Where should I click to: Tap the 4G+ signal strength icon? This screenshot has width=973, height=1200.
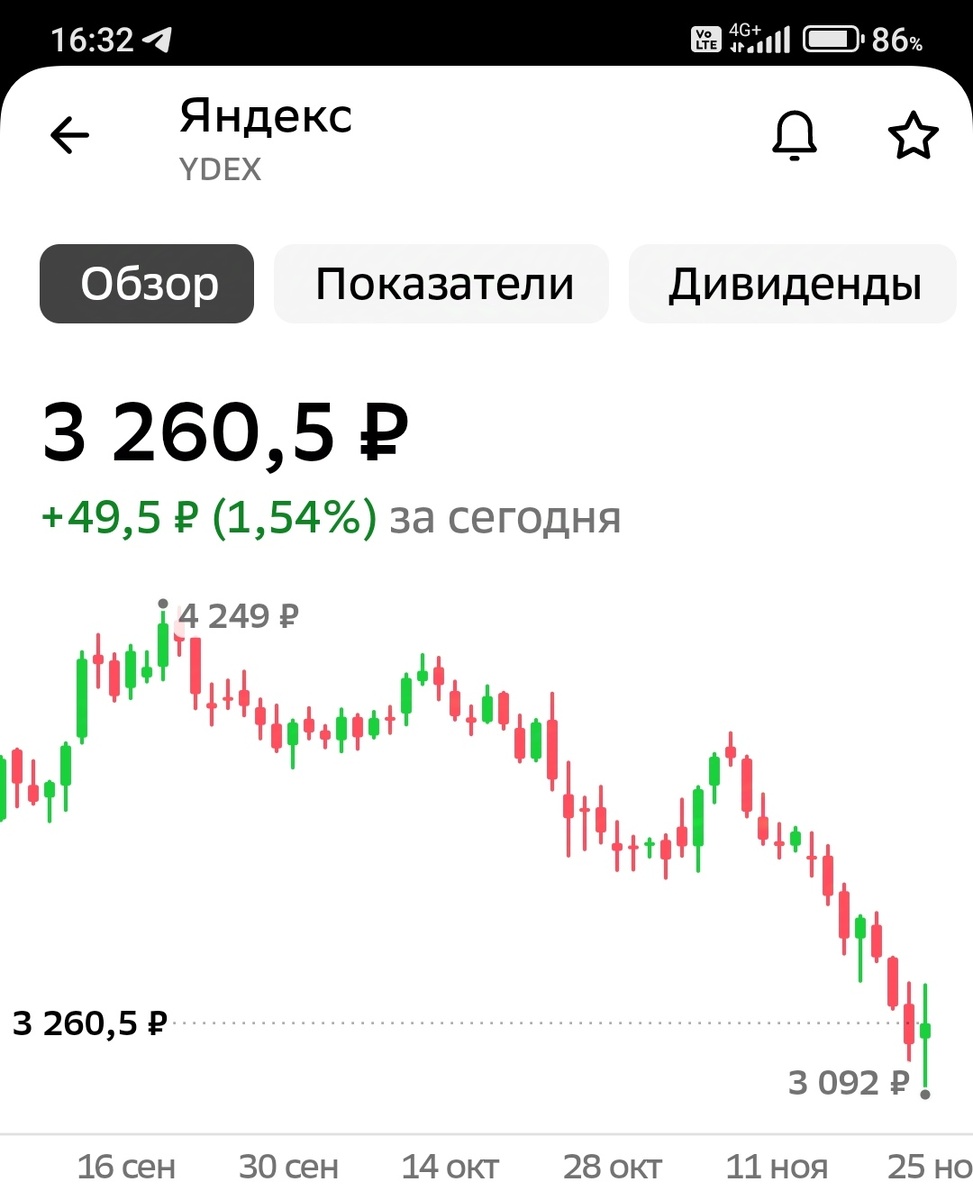pos(758,37)
